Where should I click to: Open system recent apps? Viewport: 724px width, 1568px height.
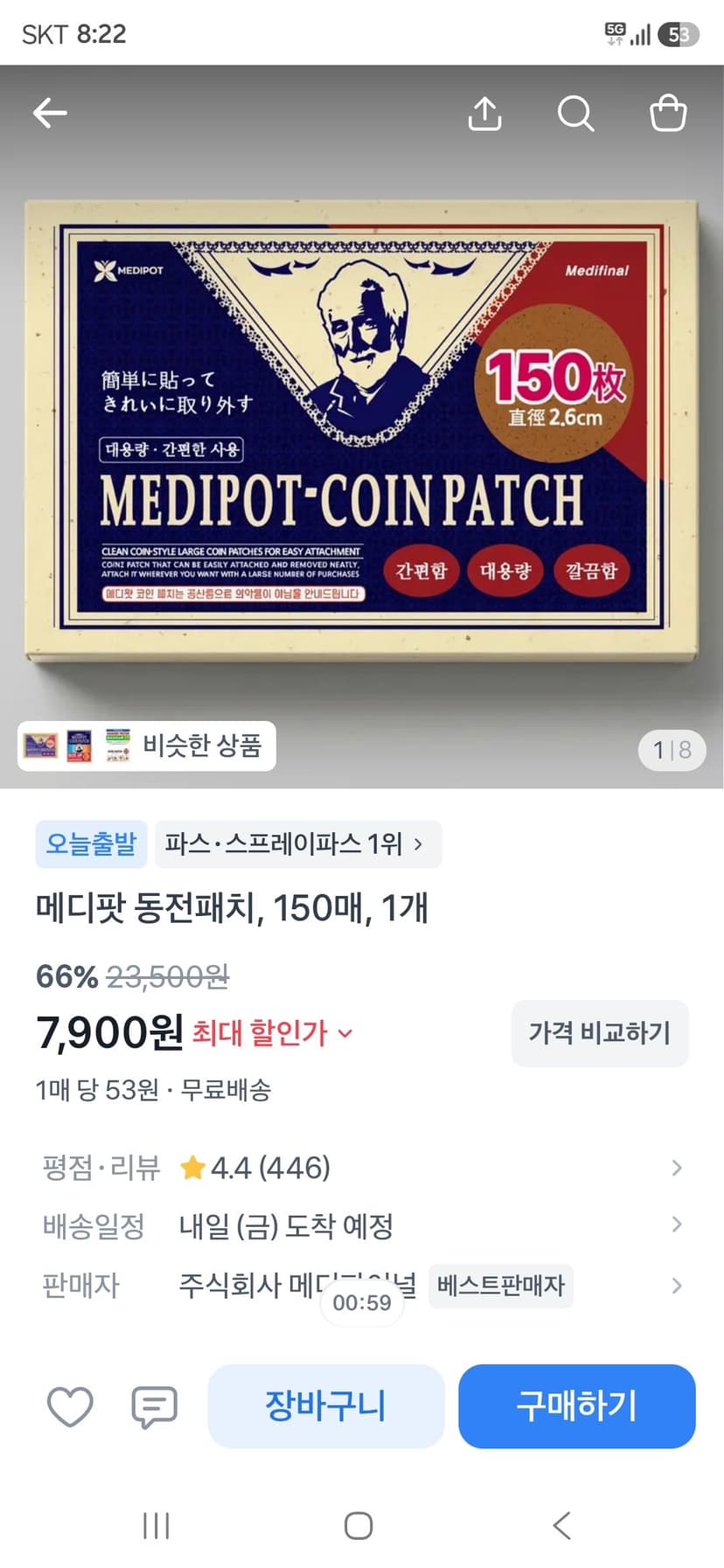[156, 1526]
